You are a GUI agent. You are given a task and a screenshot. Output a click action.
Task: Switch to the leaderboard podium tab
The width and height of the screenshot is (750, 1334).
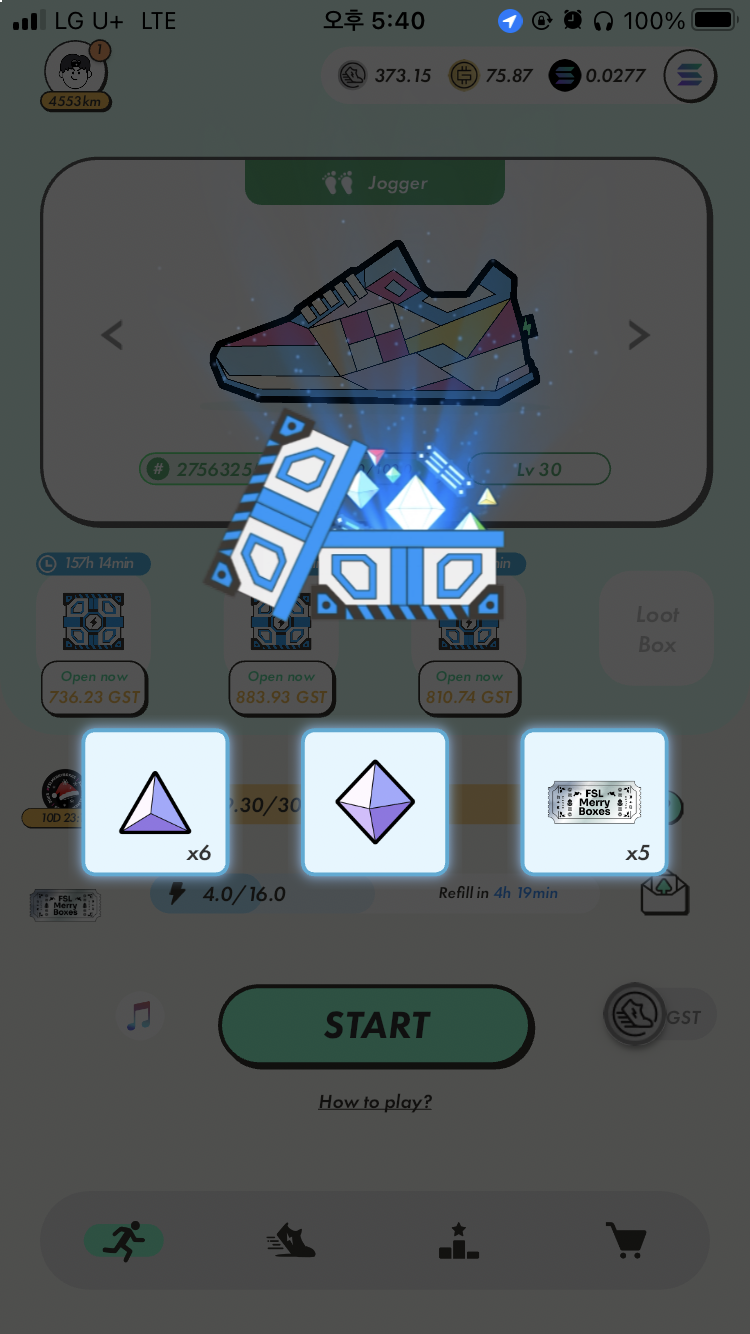[x=459, y=1241]
